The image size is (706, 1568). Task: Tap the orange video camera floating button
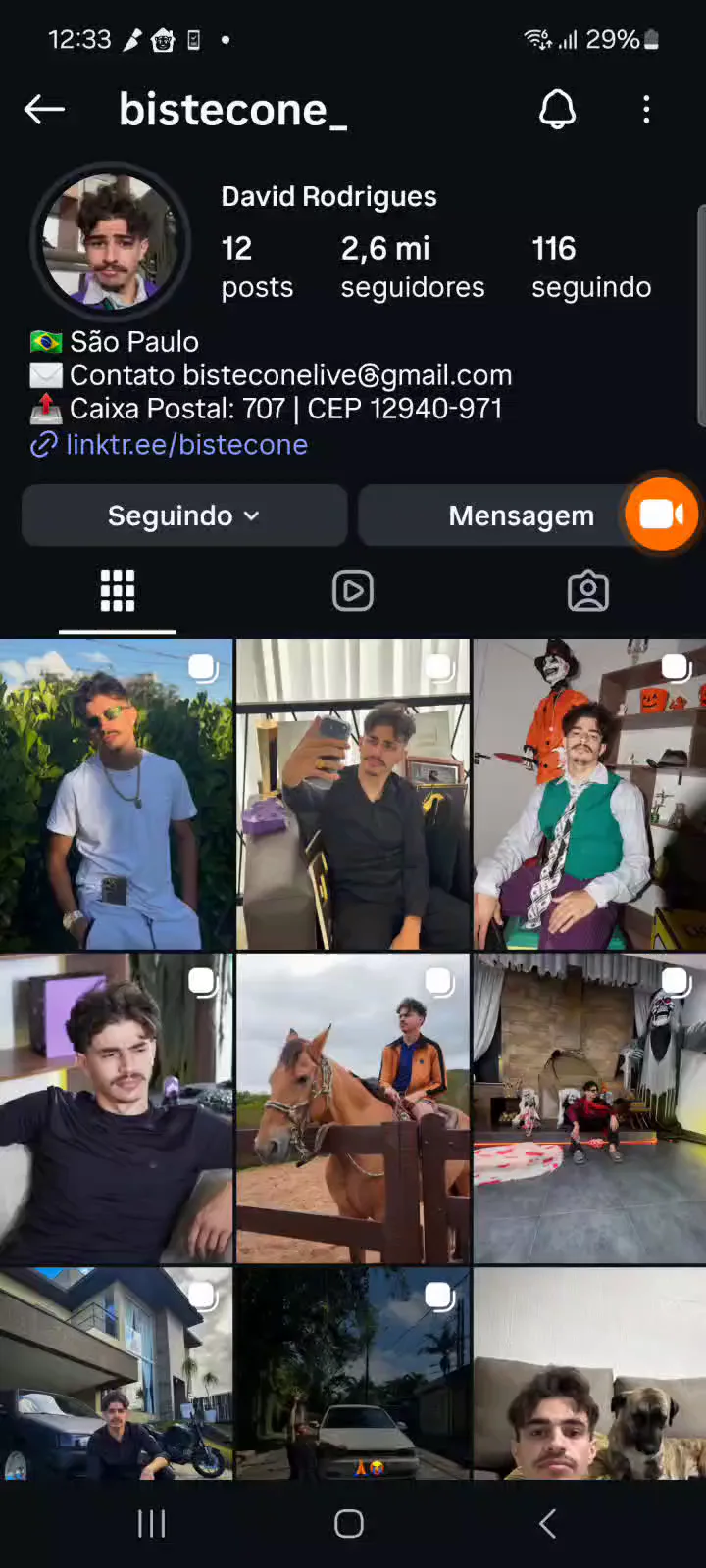662,514
